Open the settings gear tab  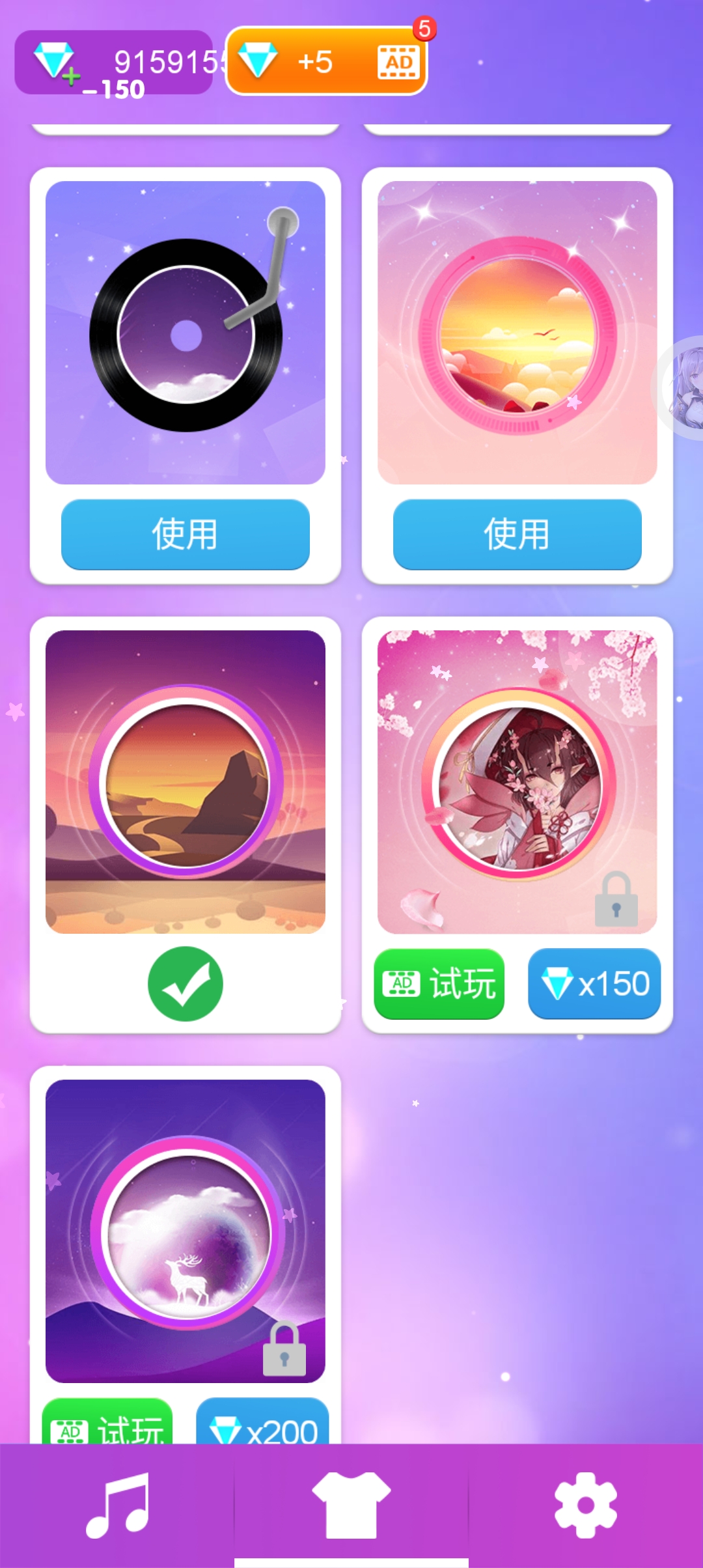click(x=585, y=1505)
